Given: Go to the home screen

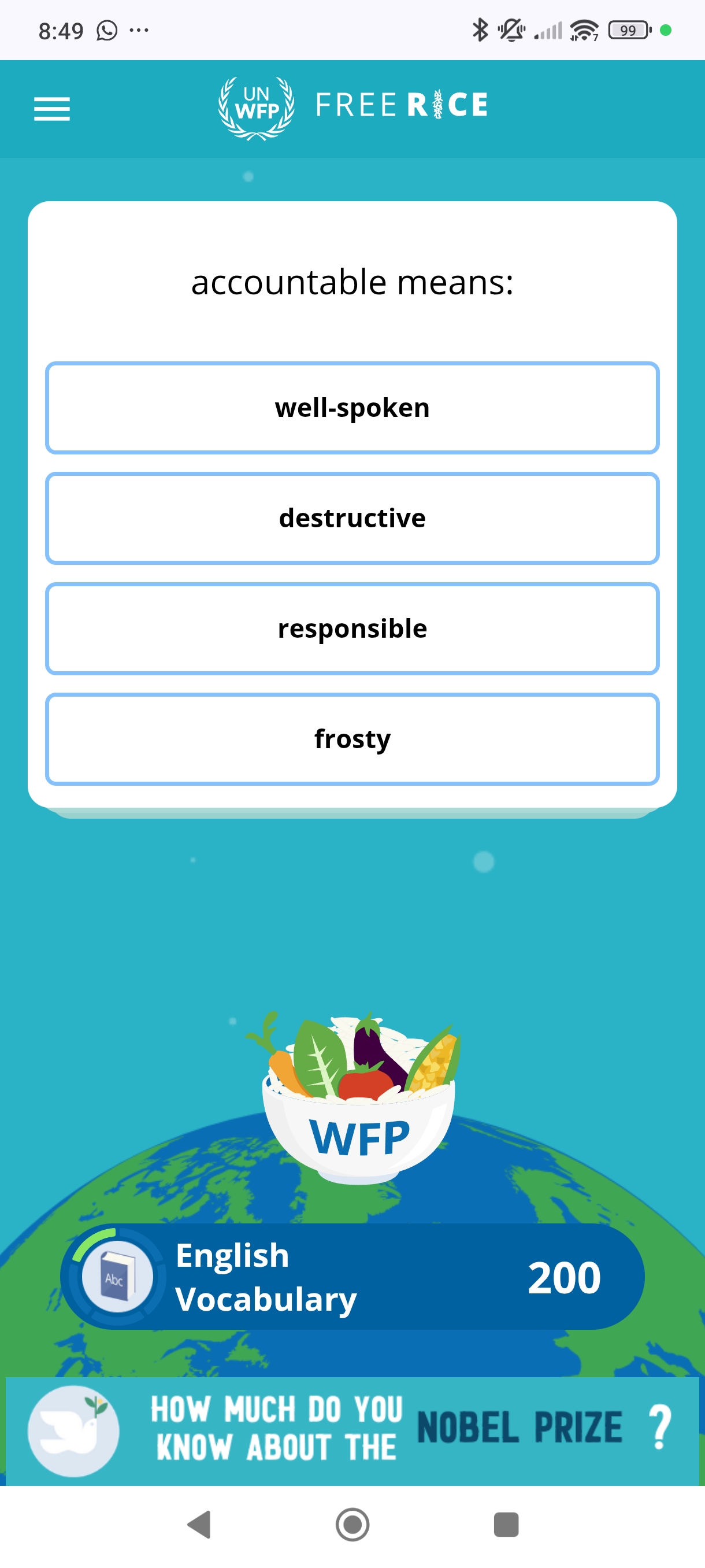Looking at the screenshot, I should click(x=352, y=1525).
